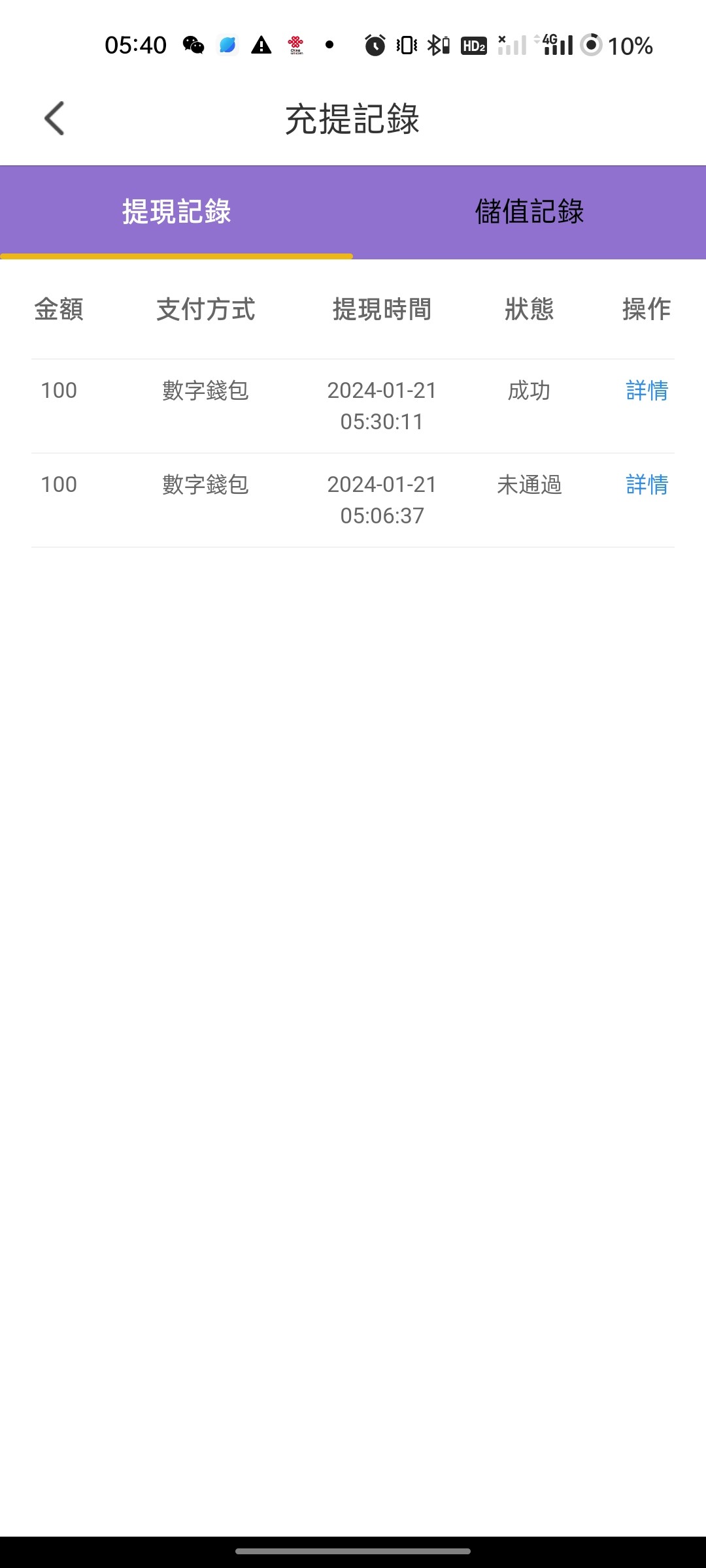706x1568 pixels.
Task: Tap the China Unicom carrier icon
Action: [295, 46]
